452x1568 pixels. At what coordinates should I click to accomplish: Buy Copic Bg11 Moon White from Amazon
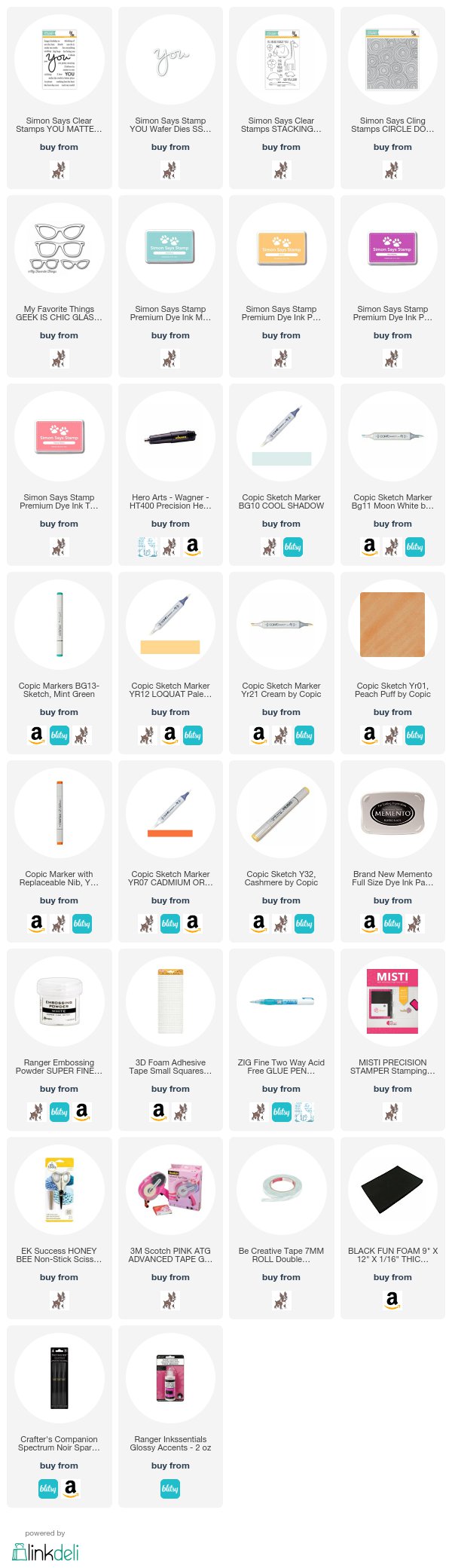369,546
